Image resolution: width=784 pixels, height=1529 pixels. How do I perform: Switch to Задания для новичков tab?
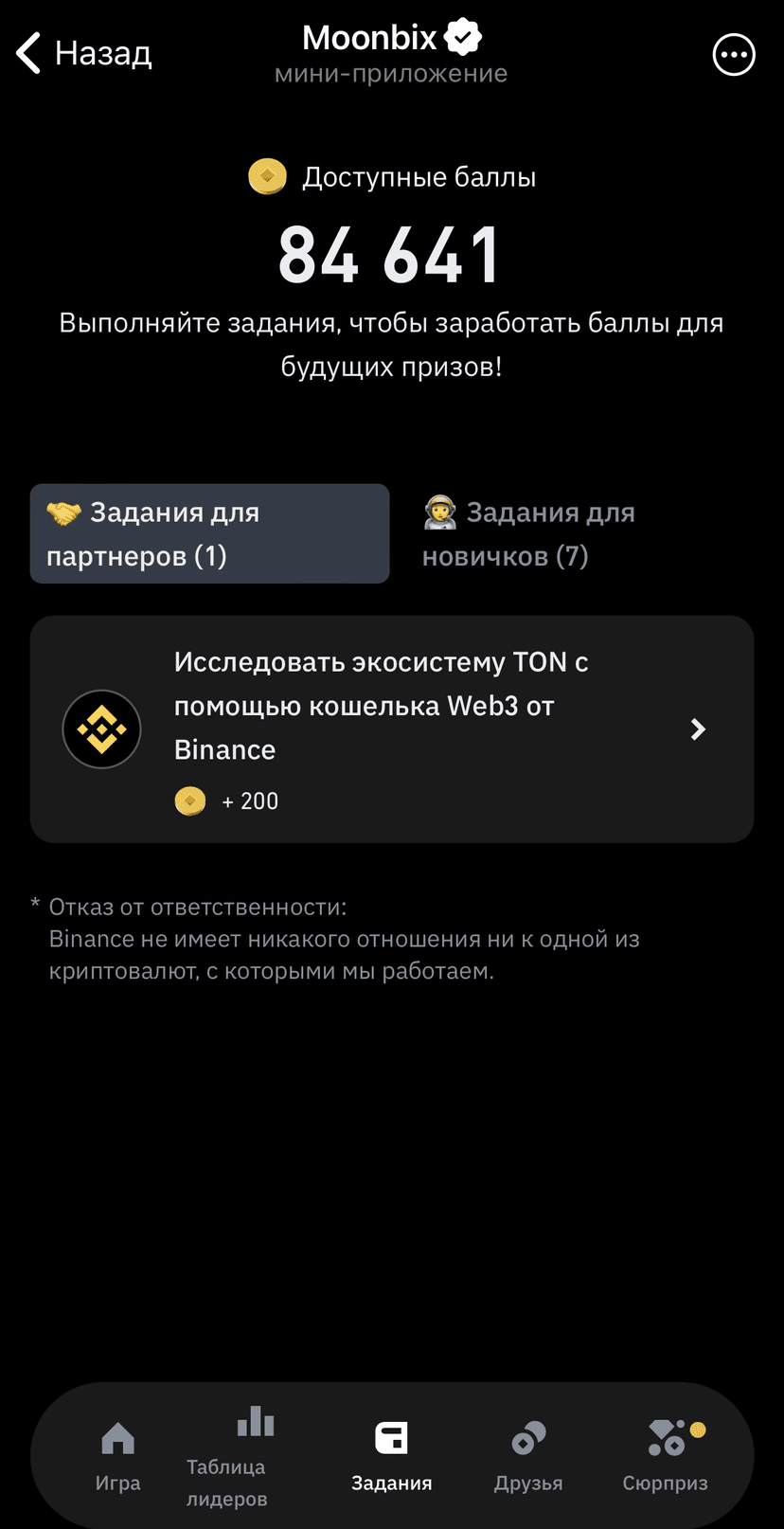(x=528, y=533)
